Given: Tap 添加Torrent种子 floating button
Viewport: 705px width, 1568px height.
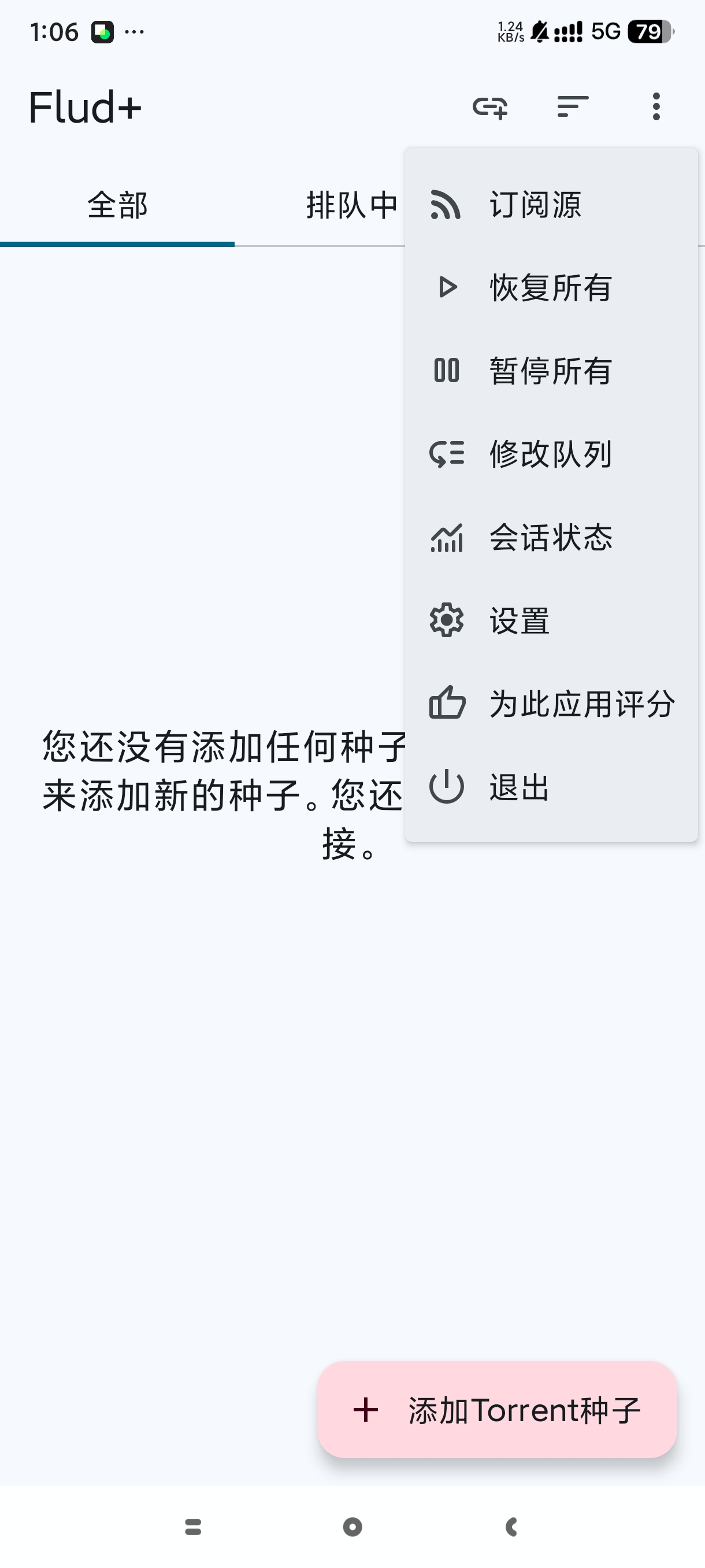Looking at the screenshot, I should [497, 1410].
